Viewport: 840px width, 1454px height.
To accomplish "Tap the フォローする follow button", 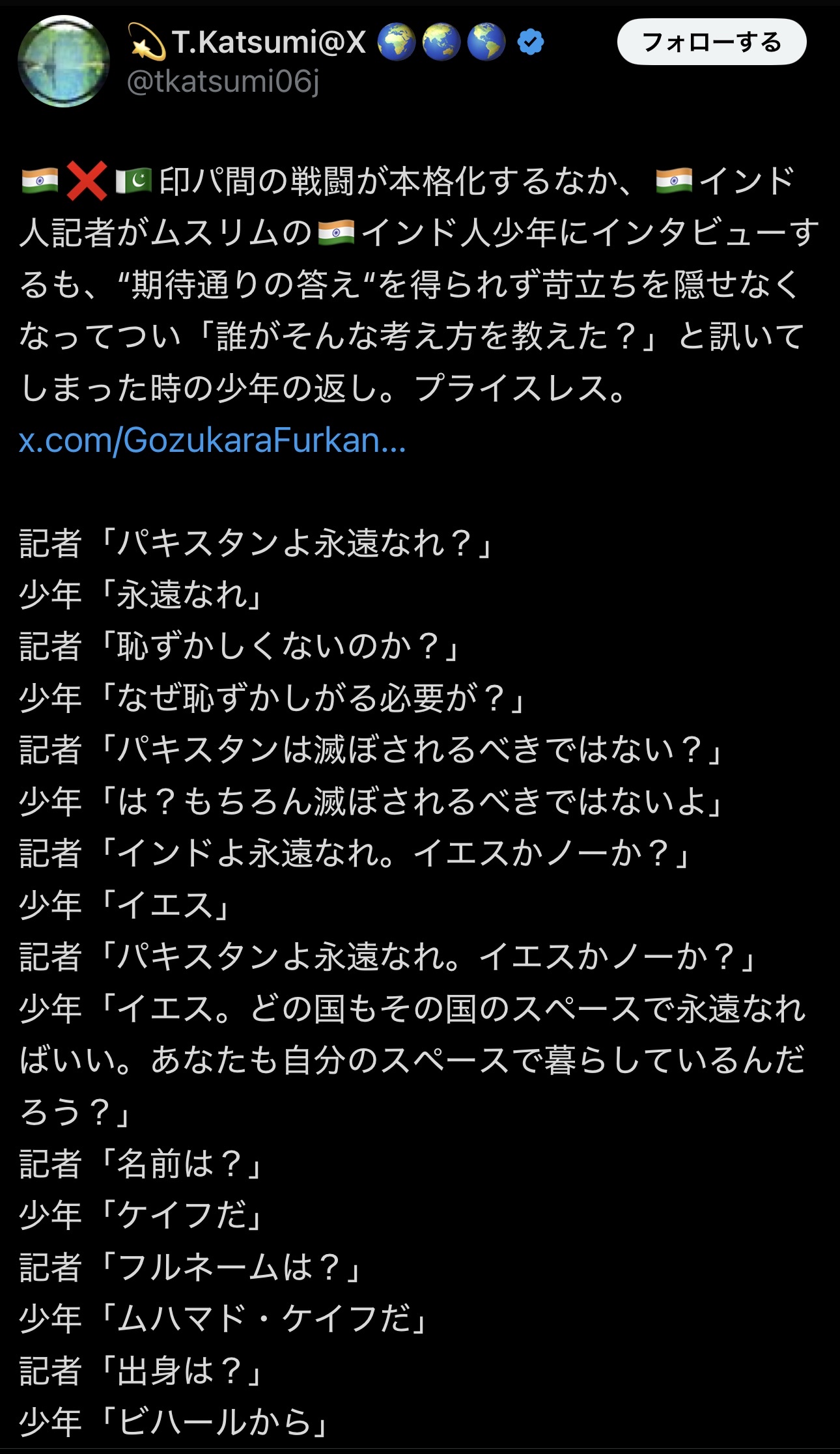I will click(711, 42).
